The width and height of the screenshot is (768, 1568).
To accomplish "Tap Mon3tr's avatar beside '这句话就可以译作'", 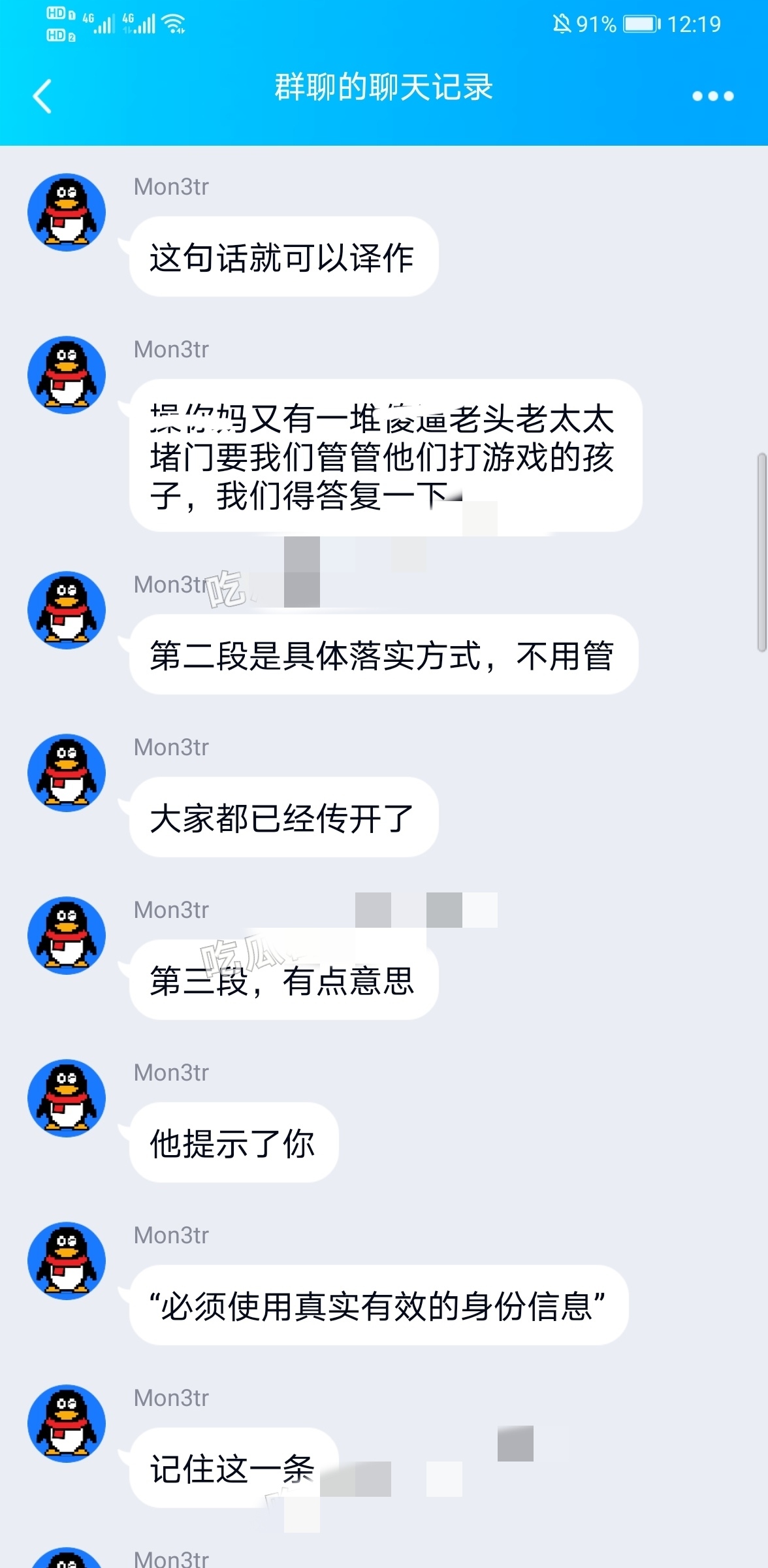I will pyautogui.click(x=67, y=212).
